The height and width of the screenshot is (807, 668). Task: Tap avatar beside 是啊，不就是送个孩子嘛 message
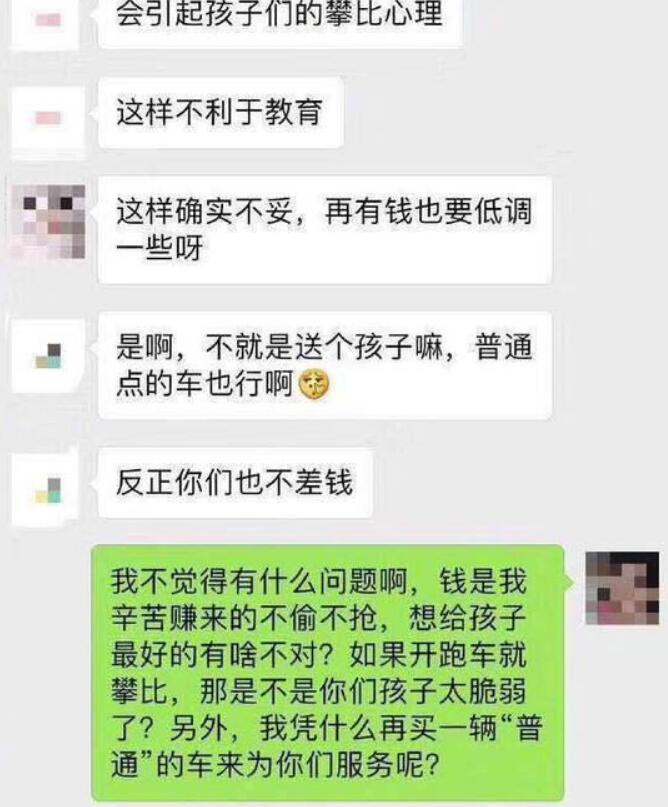tap(47, 355)
